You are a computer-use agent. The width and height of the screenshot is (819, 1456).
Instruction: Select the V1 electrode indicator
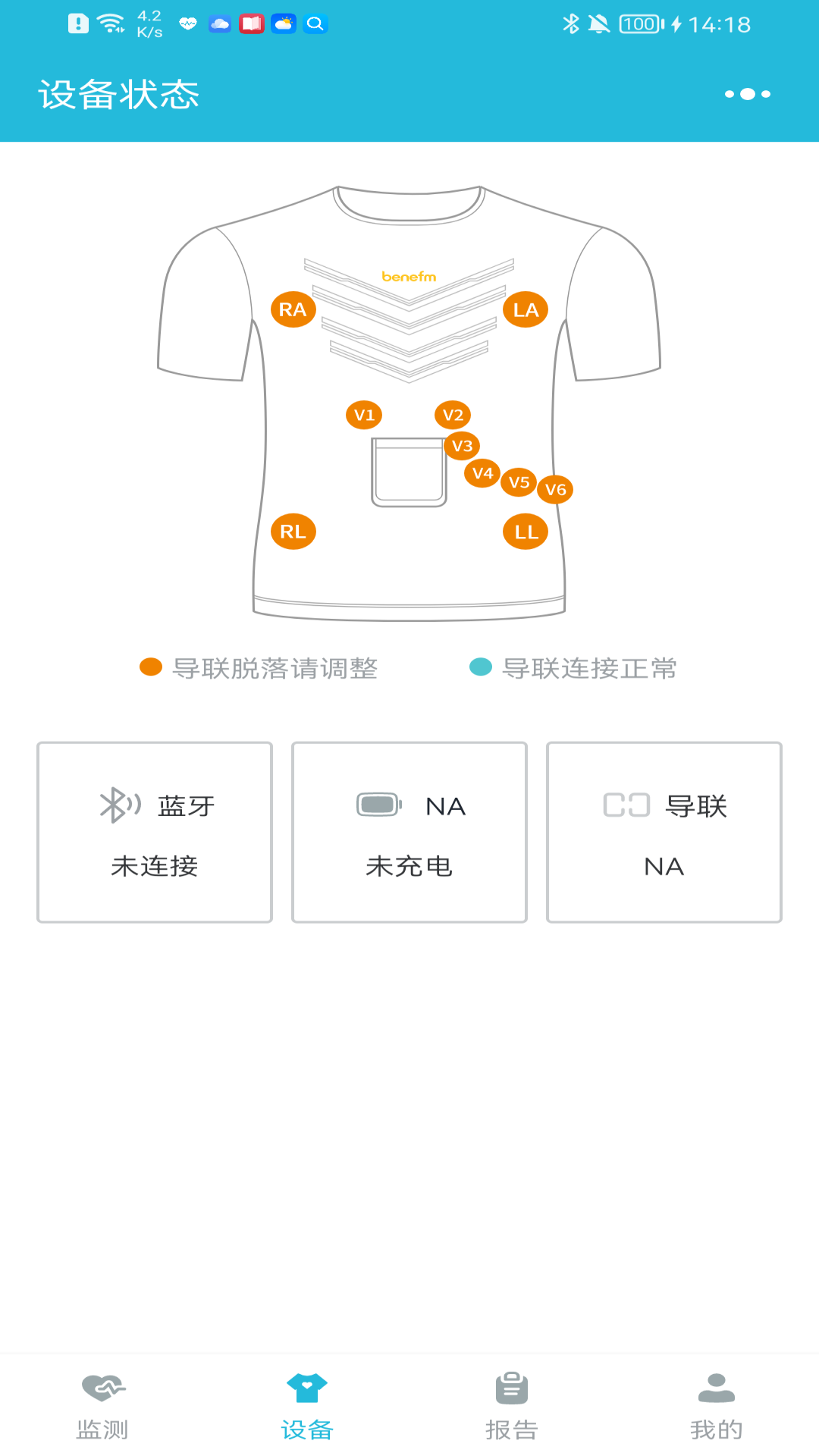coord(365,414)
